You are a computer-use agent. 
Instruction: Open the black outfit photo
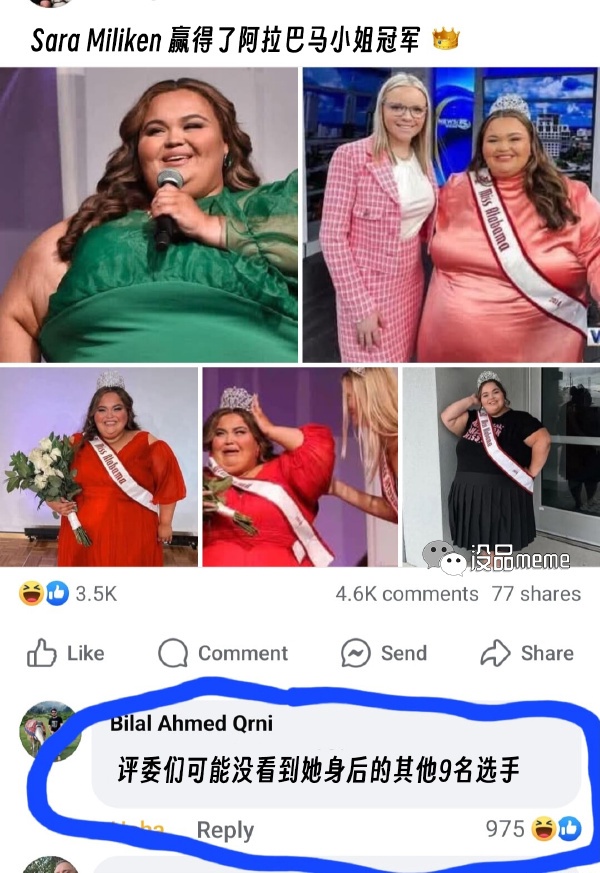pos(501,467)
